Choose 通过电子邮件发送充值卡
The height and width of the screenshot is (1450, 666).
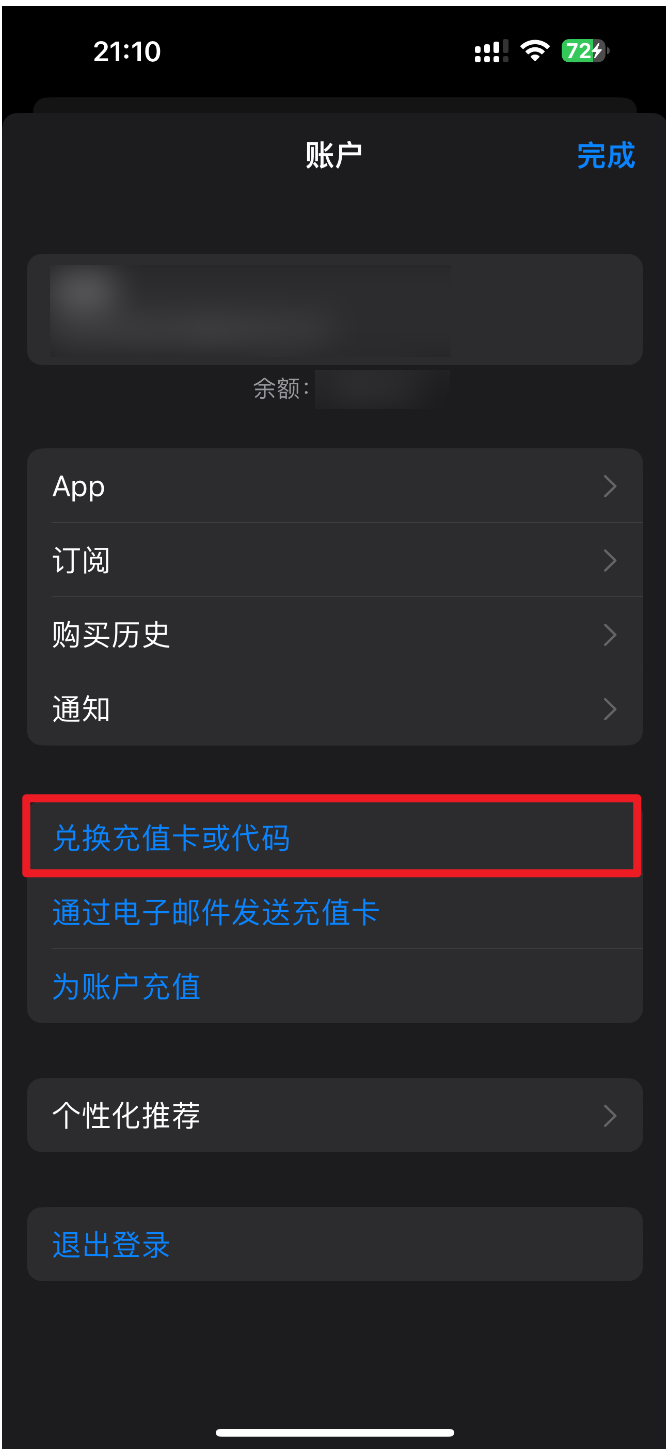[332, 912]
